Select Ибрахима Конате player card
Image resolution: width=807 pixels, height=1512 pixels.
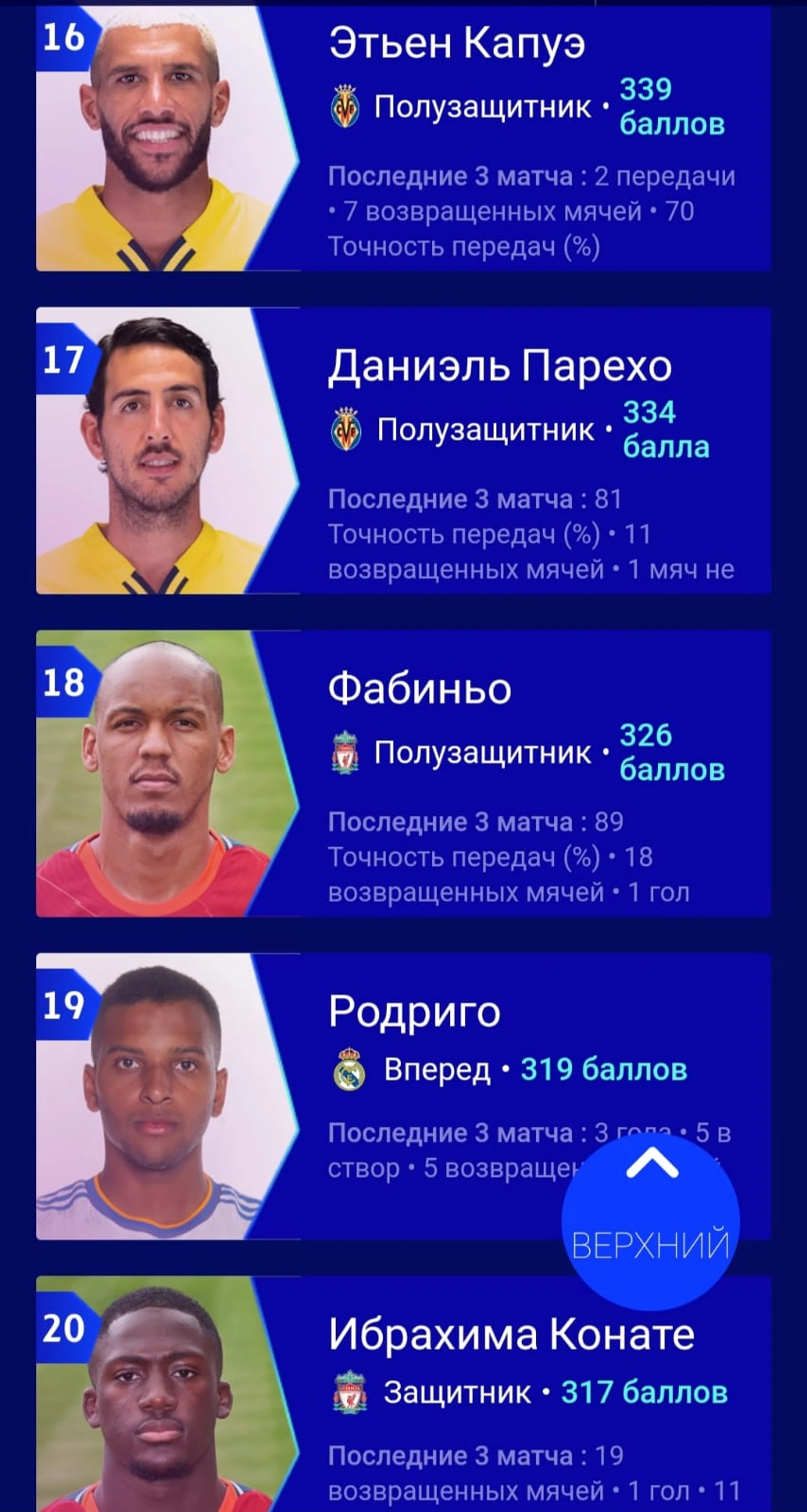pos(403,1397)
